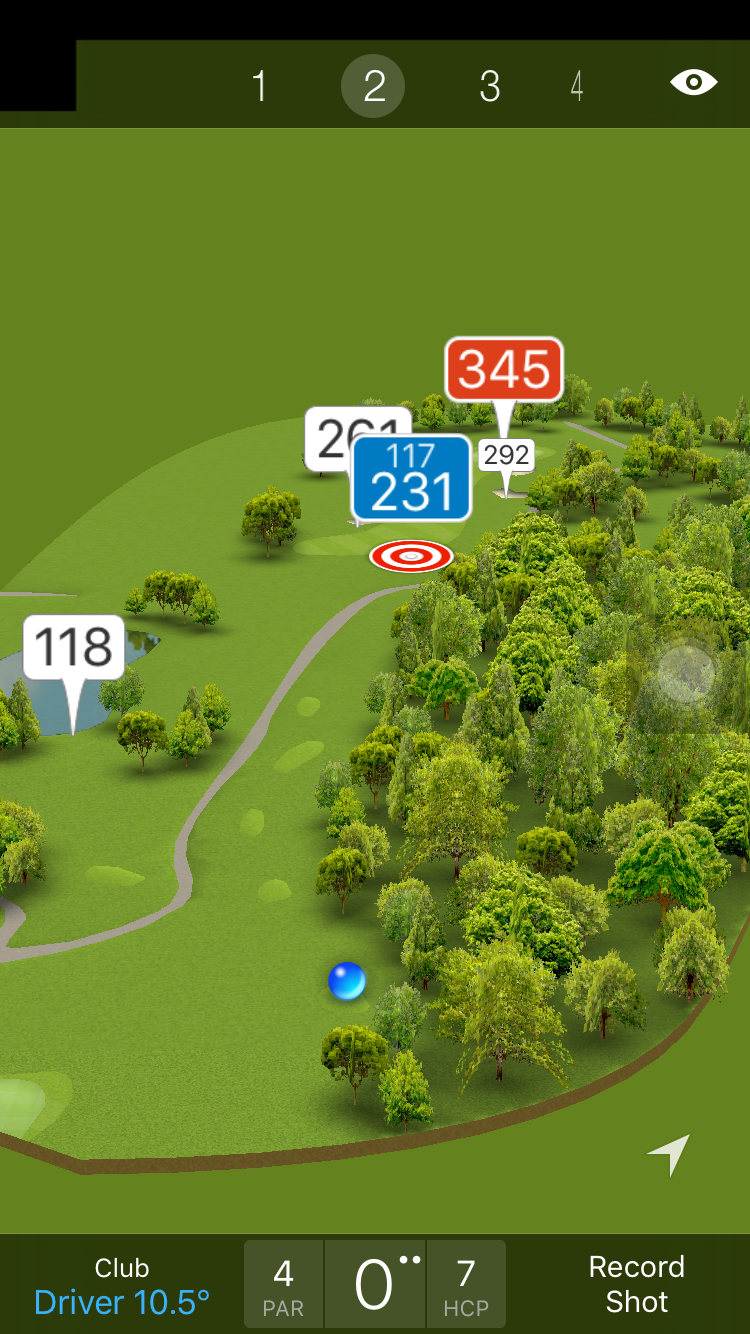
Task: Tap the location arrow icon
Action: click(669, 1154)
